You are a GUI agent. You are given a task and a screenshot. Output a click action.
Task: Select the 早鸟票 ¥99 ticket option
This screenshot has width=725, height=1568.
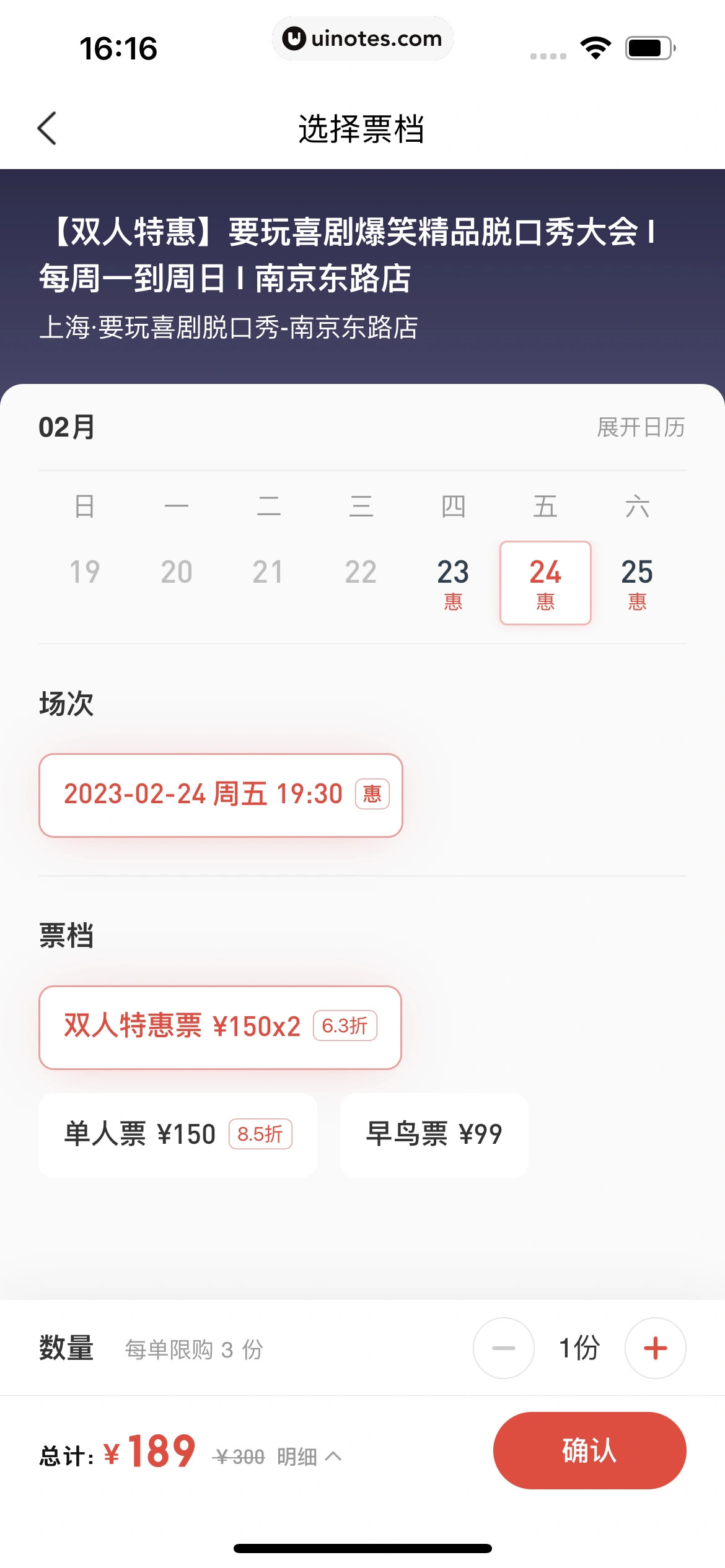click(433, 1133)
